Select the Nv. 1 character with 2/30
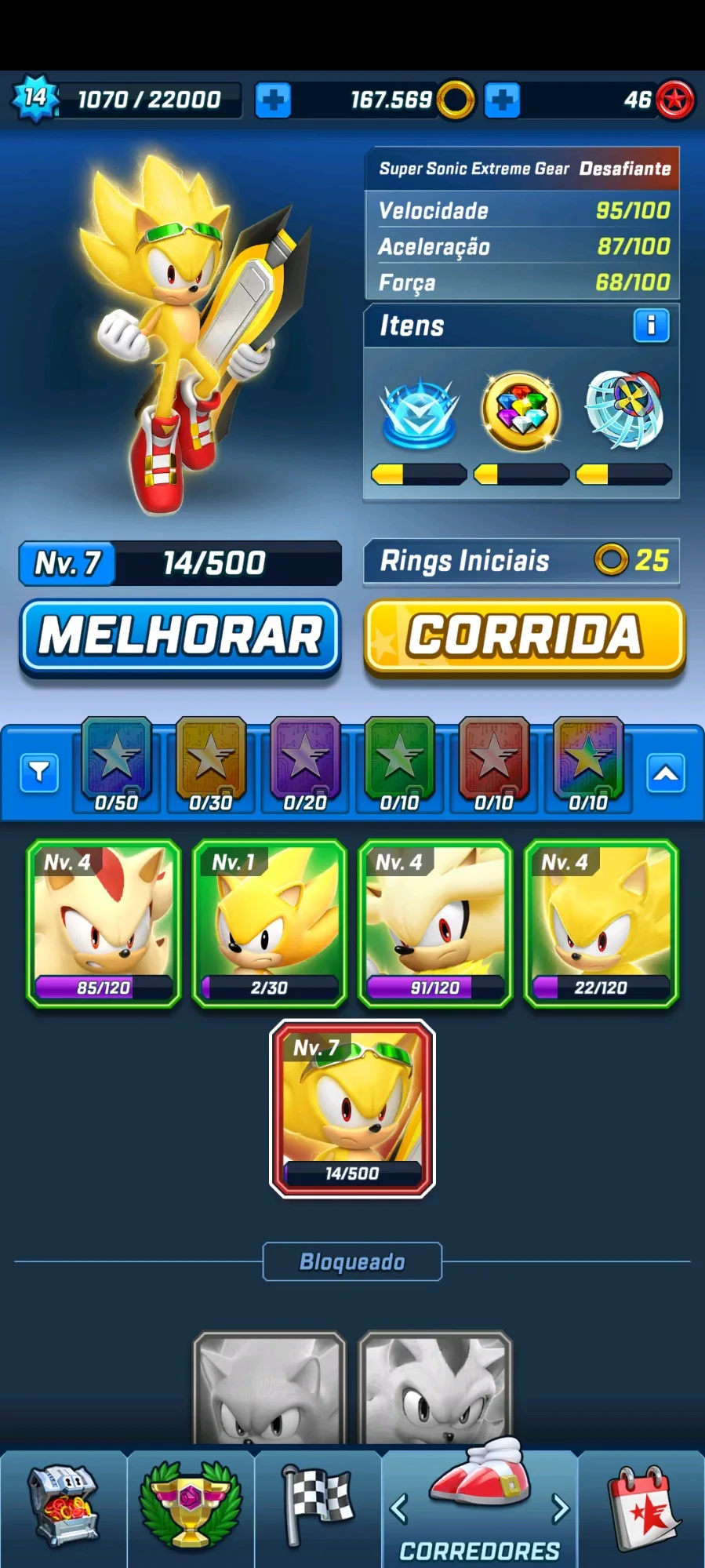 tap(269, 923)
